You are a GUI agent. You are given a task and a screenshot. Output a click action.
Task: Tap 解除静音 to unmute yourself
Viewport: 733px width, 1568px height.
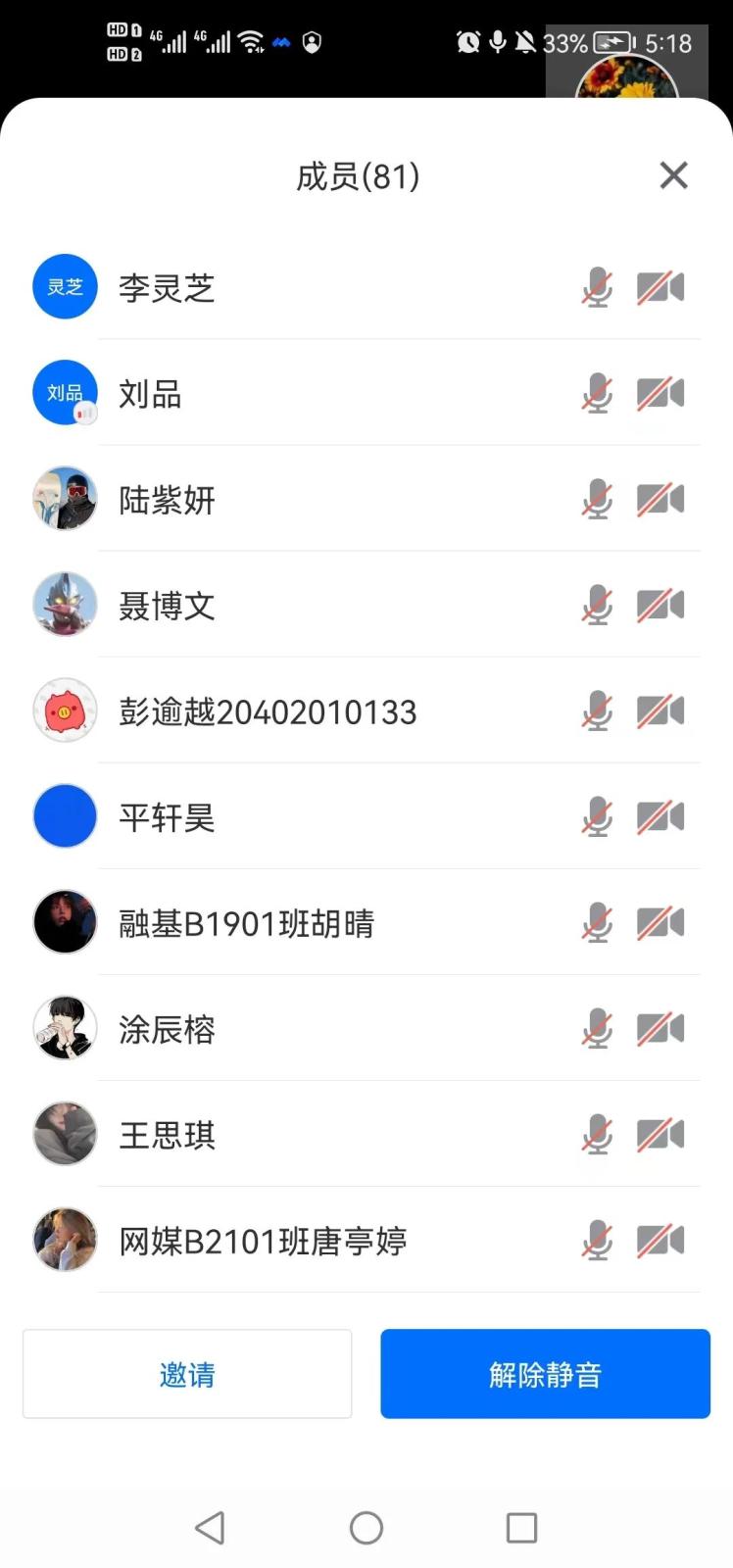[x=545, y=1374]
